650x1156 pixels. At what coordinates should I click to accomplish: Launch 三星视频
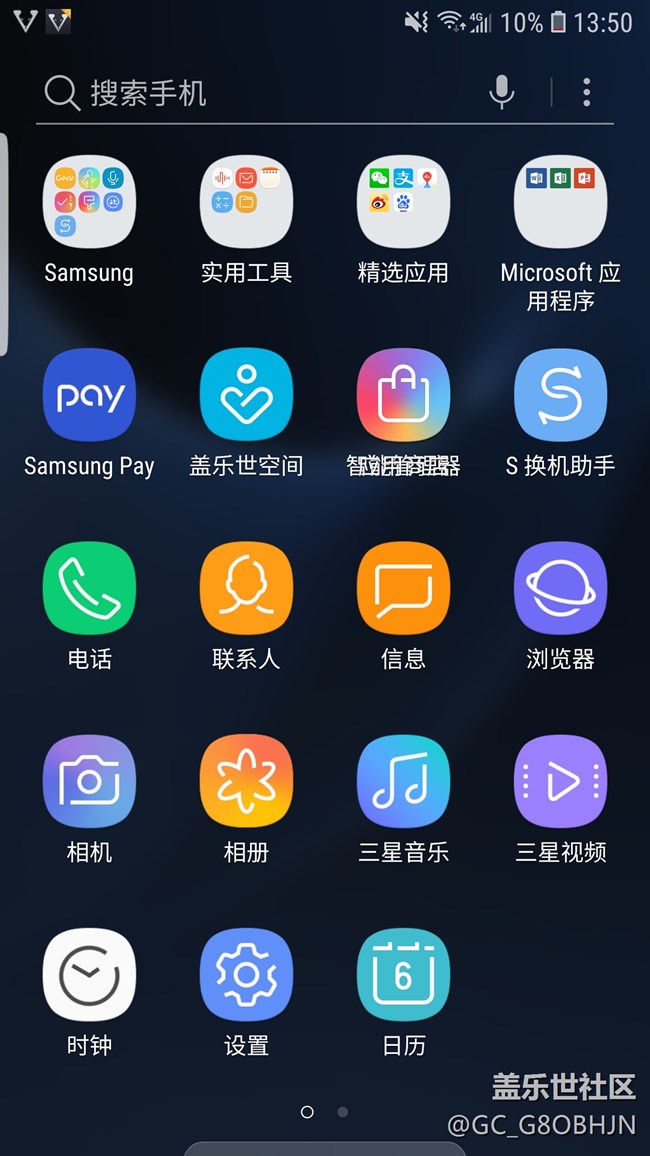(560, 781)
